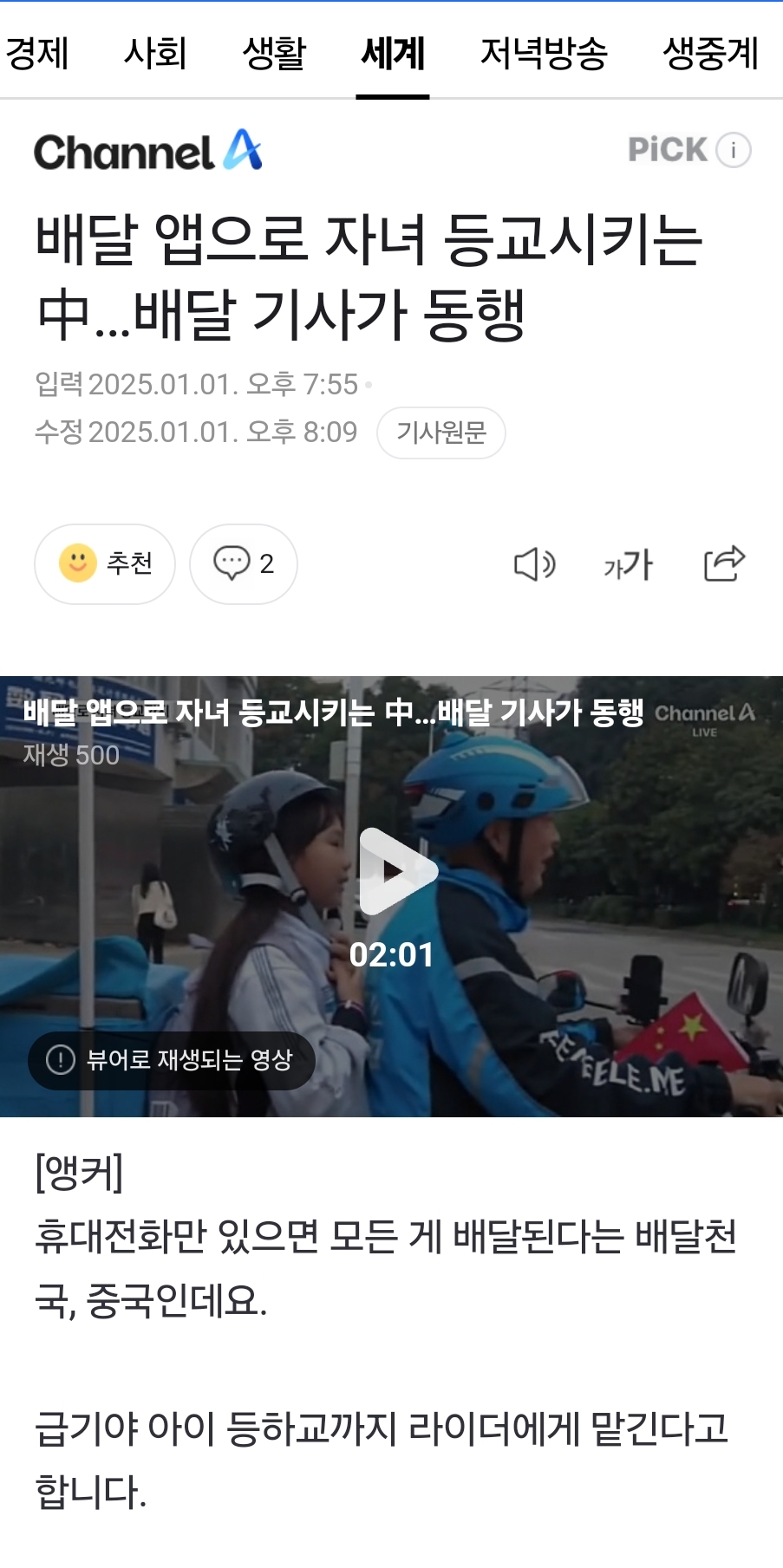
Task: Tap the 뷰어로 재생되는 영상 notice
Action: click(x=172, y=1060)
